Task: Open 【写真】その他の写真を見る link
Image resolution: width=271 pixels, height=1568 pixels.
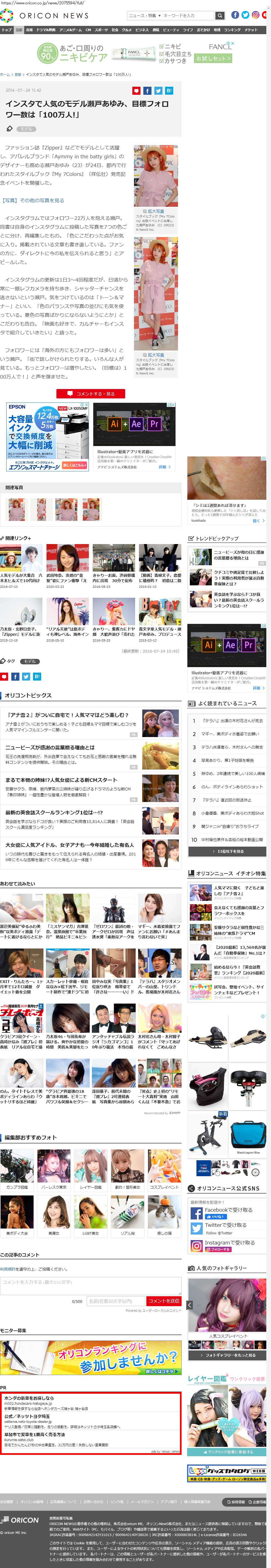Action: point(33,200)
